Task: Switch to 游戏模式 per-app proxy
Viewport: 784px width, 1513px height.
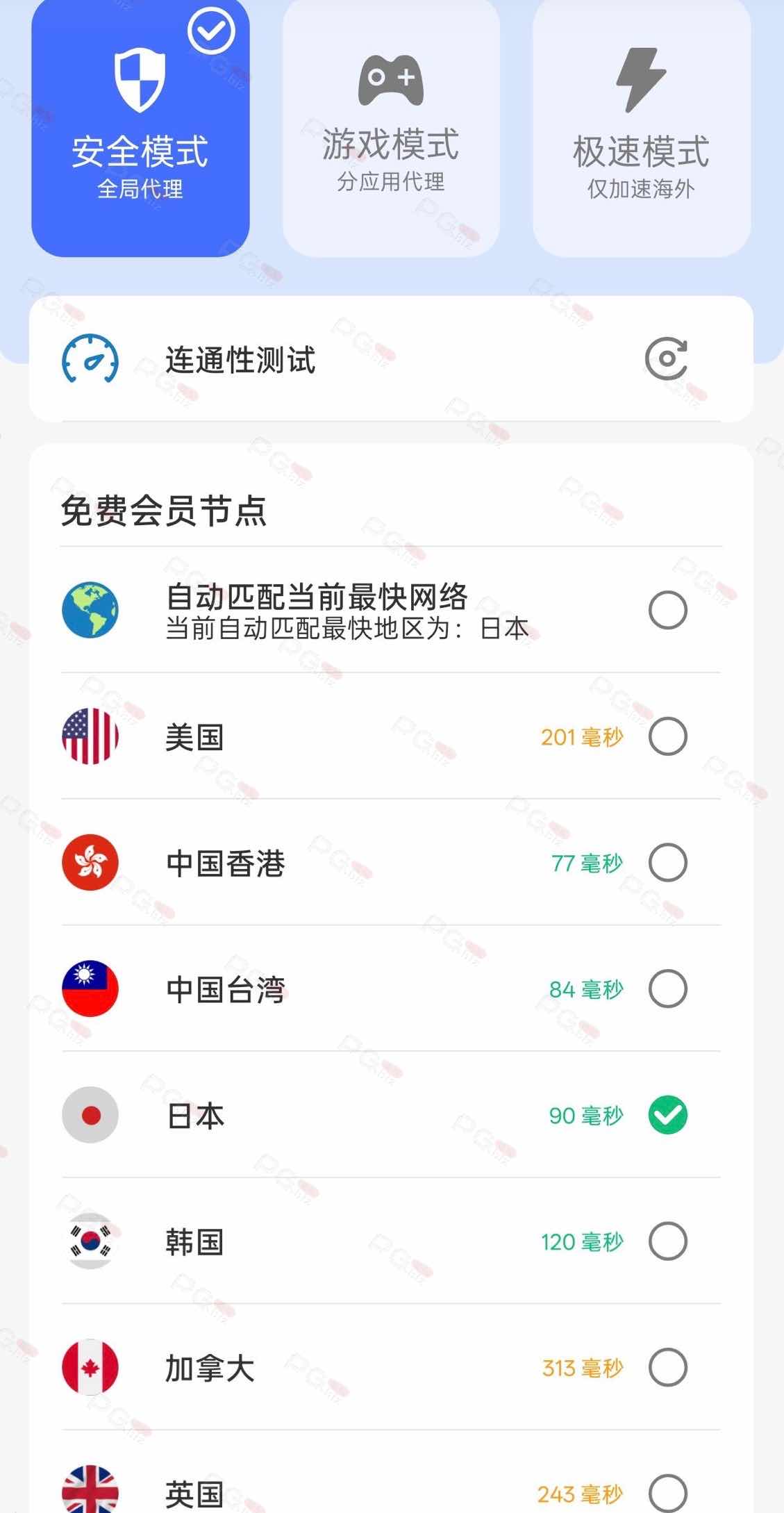Action: [x=391, y=129]
